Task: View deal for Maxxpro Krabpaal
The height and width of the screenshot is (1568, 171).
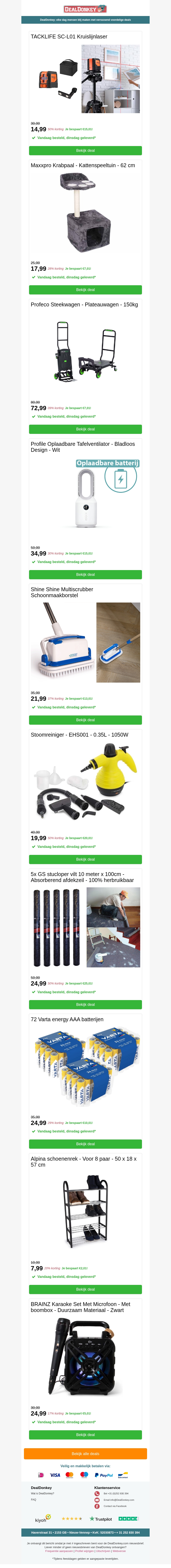Action: pyautogui.click(x=85, y=290)
